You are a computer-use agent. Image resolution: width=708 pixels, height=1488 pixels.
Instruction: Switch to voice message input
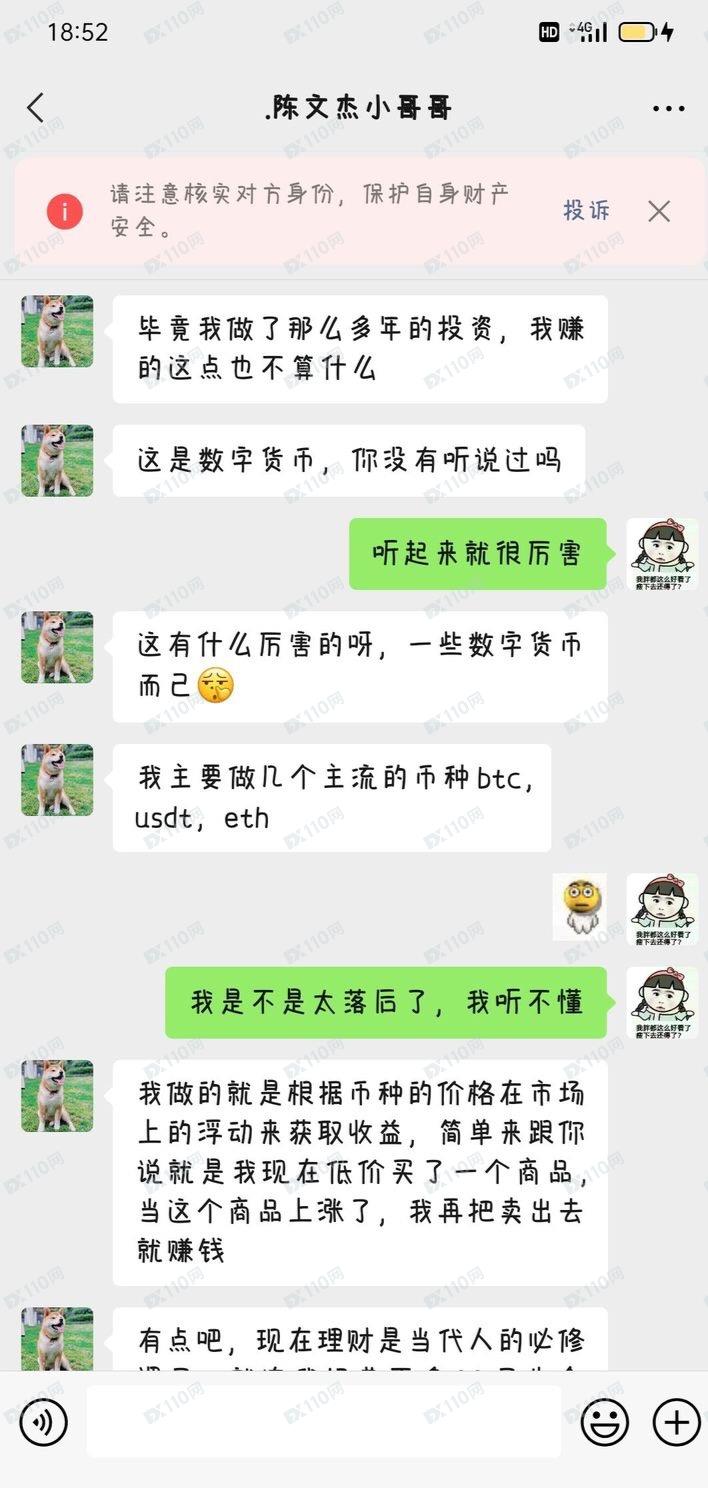[43, 1421]
